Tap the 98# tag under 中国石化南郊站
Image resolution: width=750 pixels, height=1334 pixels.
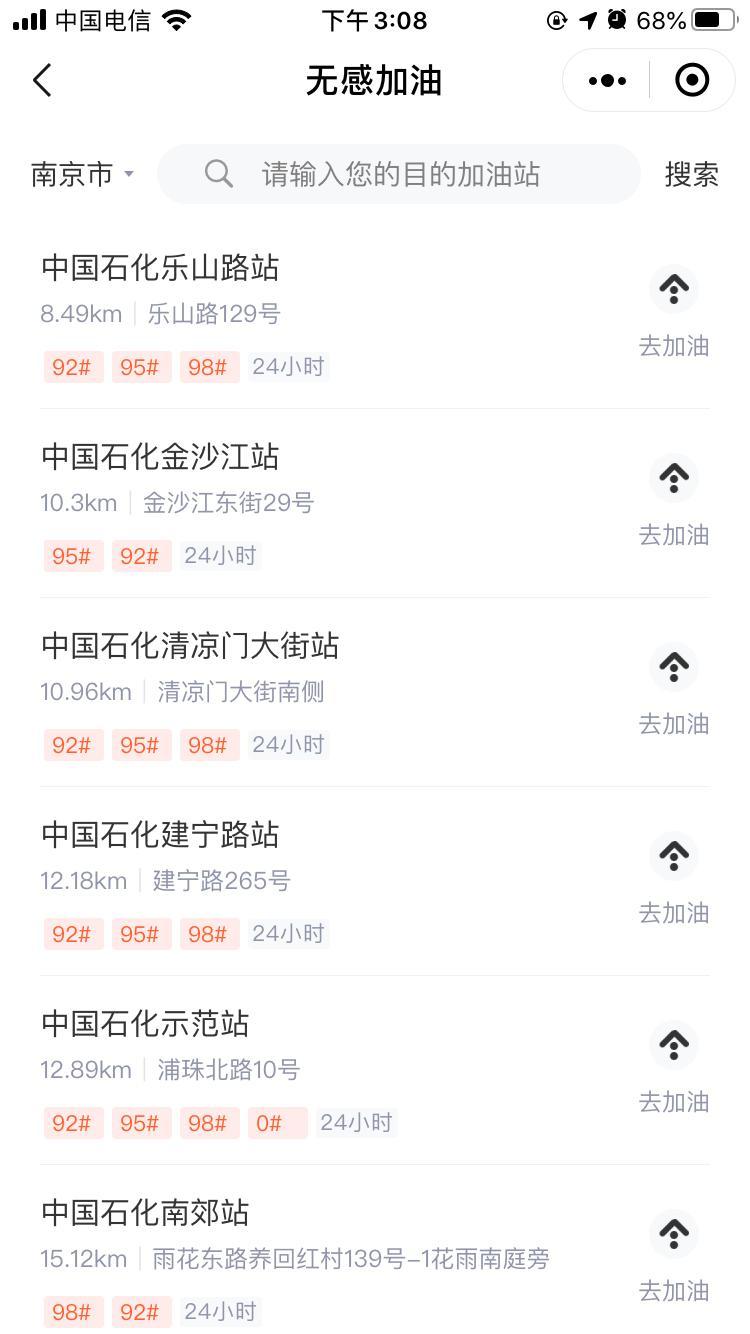point(73,1312)
